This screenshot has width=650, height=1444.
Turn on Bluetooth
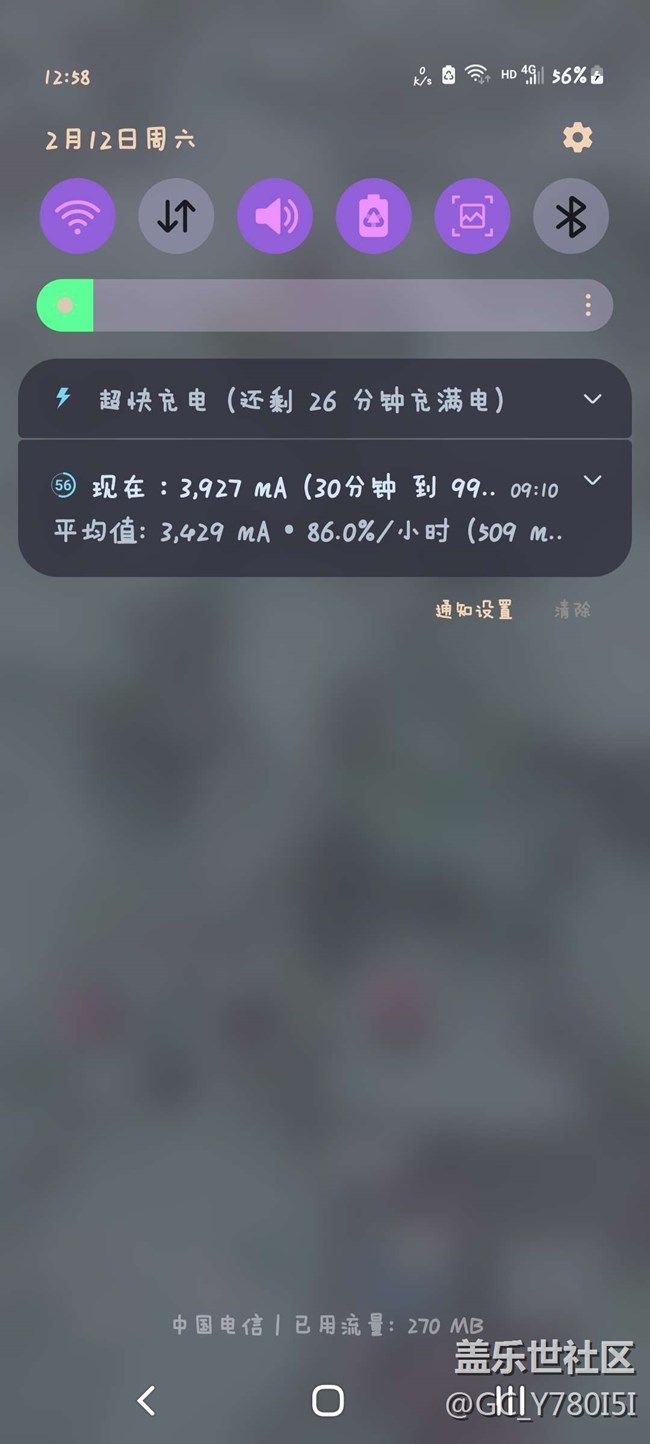570,216
